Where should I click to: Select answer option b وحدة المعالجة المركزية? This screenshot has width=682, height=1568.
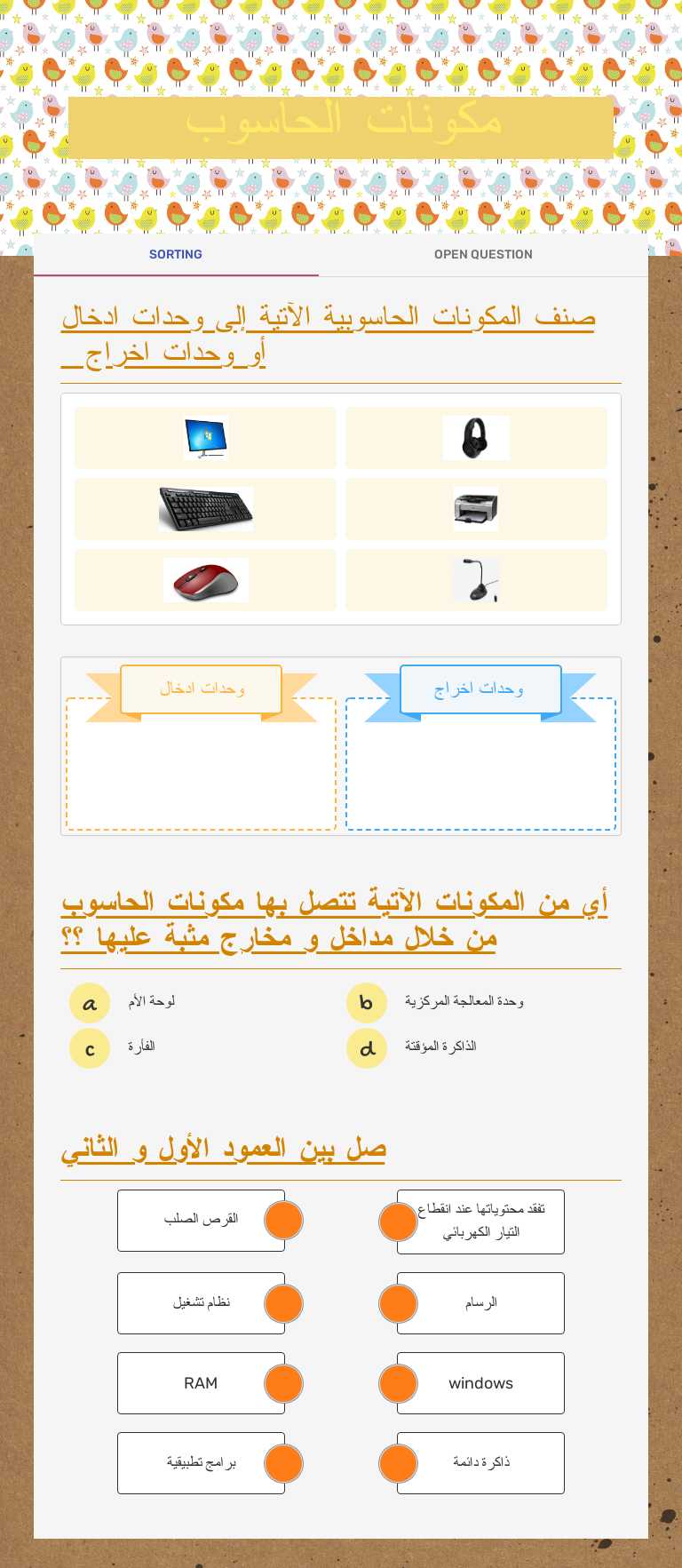pos(366,1002)
